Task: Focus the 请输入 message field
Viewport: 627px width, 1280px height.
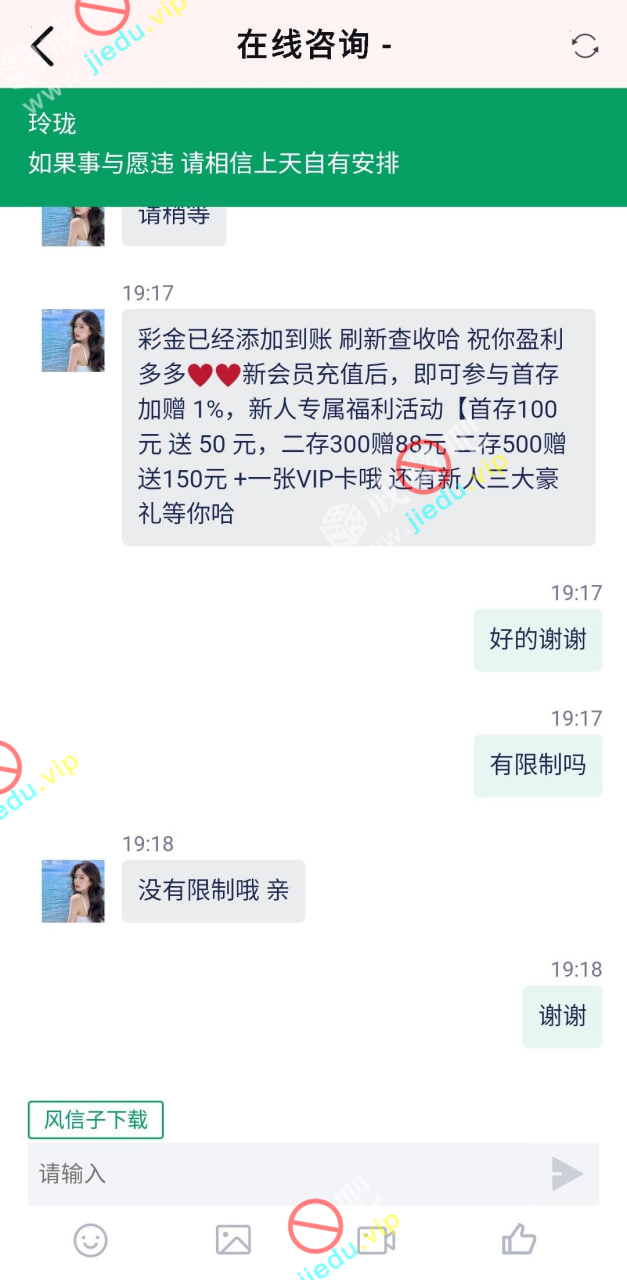Action: (280, 1173)
